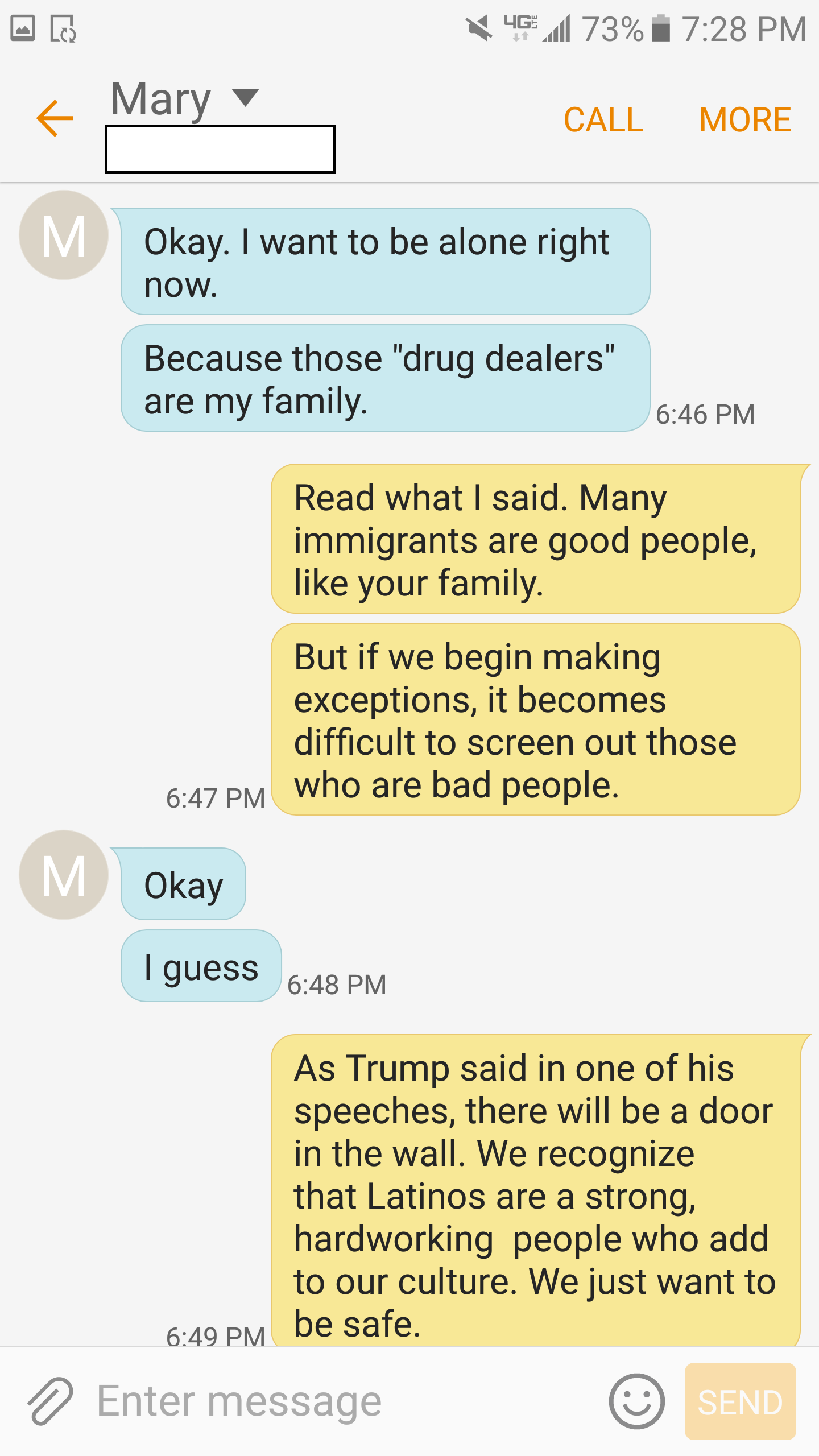The width and height of the screenshot is (819, 1456).
Task: Open the MORE options menu
Action: click(745, 119)
